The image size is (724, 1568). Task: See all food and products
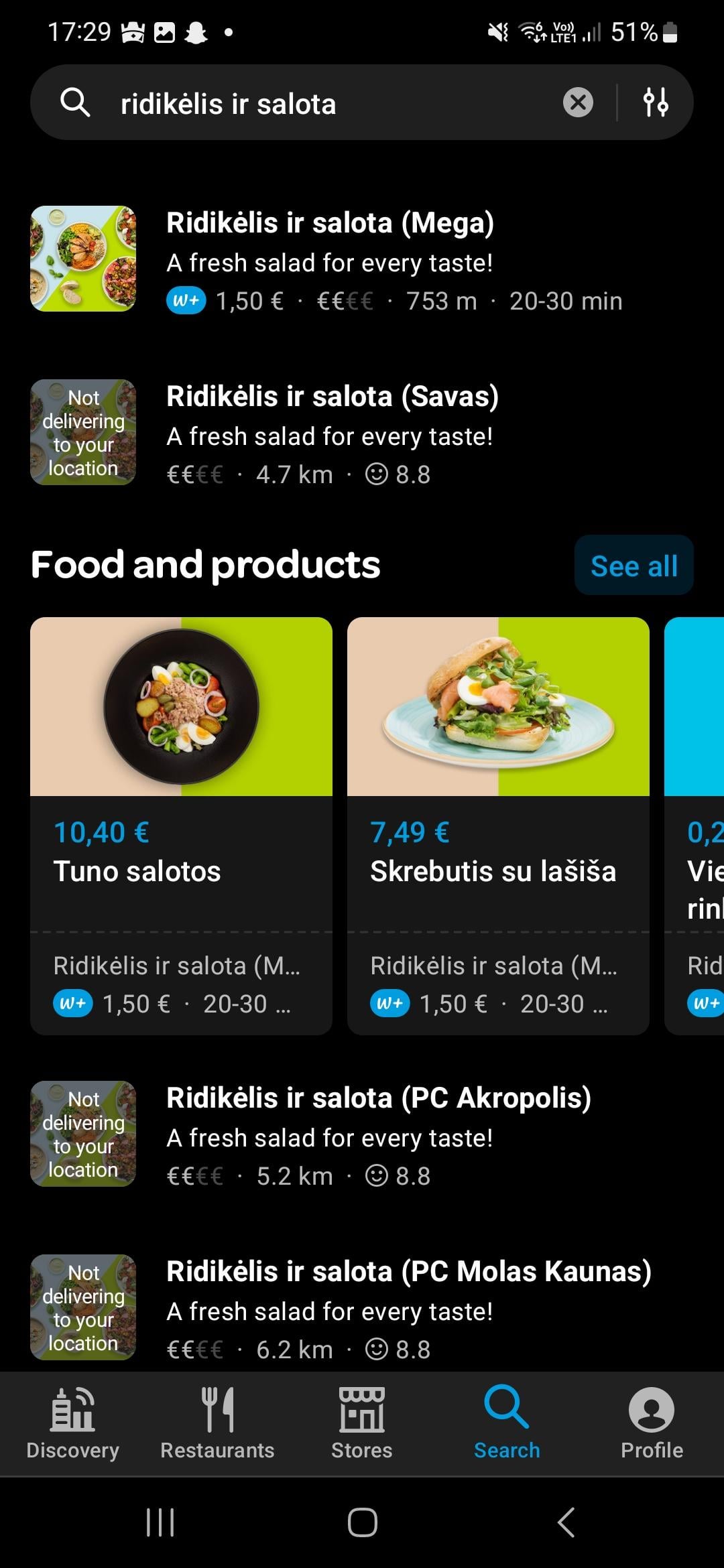tap(633, 565)
